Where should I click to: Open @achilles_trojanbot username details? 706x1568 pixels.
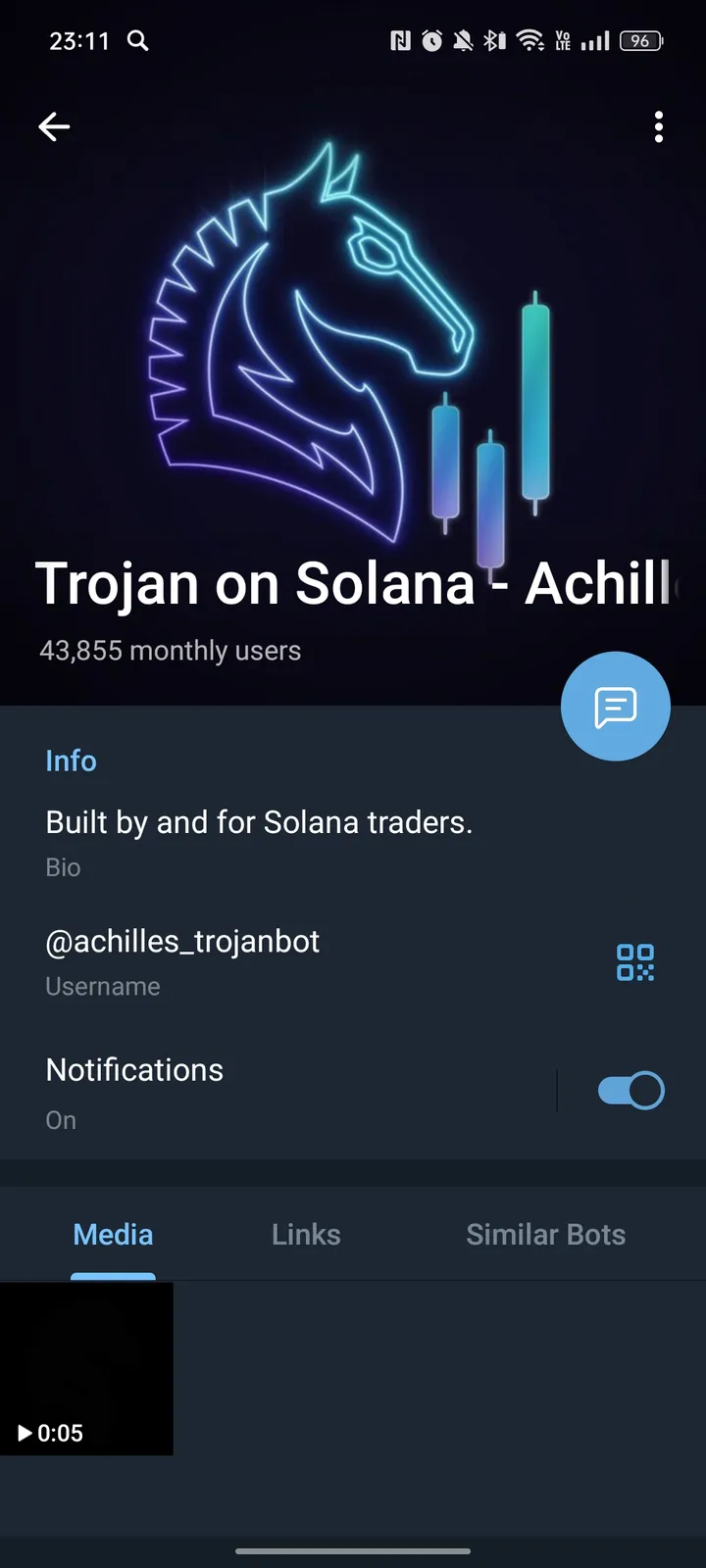click(182, 941)
